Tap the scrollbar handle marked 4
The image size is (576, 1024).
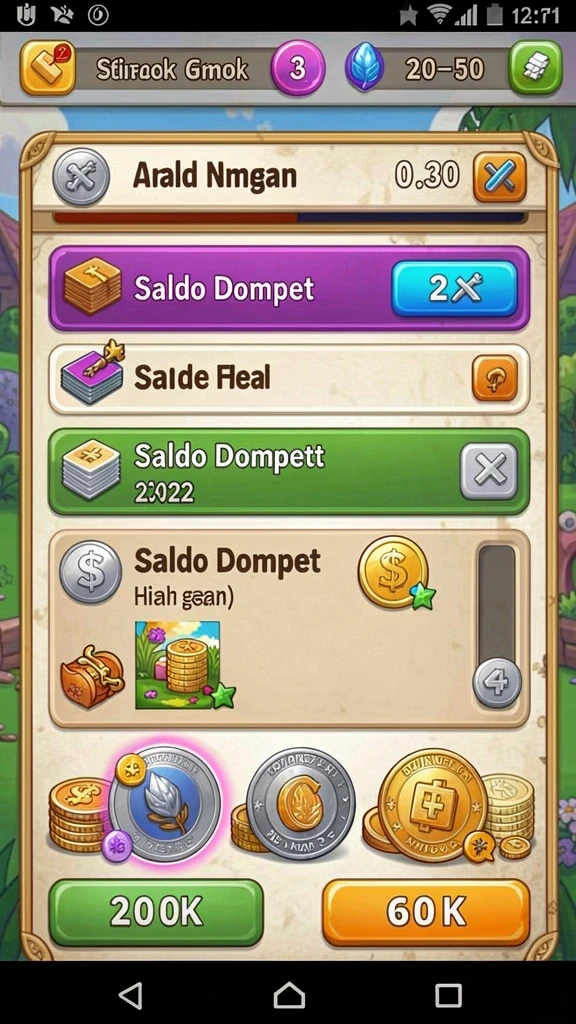(x=497, y=684)
